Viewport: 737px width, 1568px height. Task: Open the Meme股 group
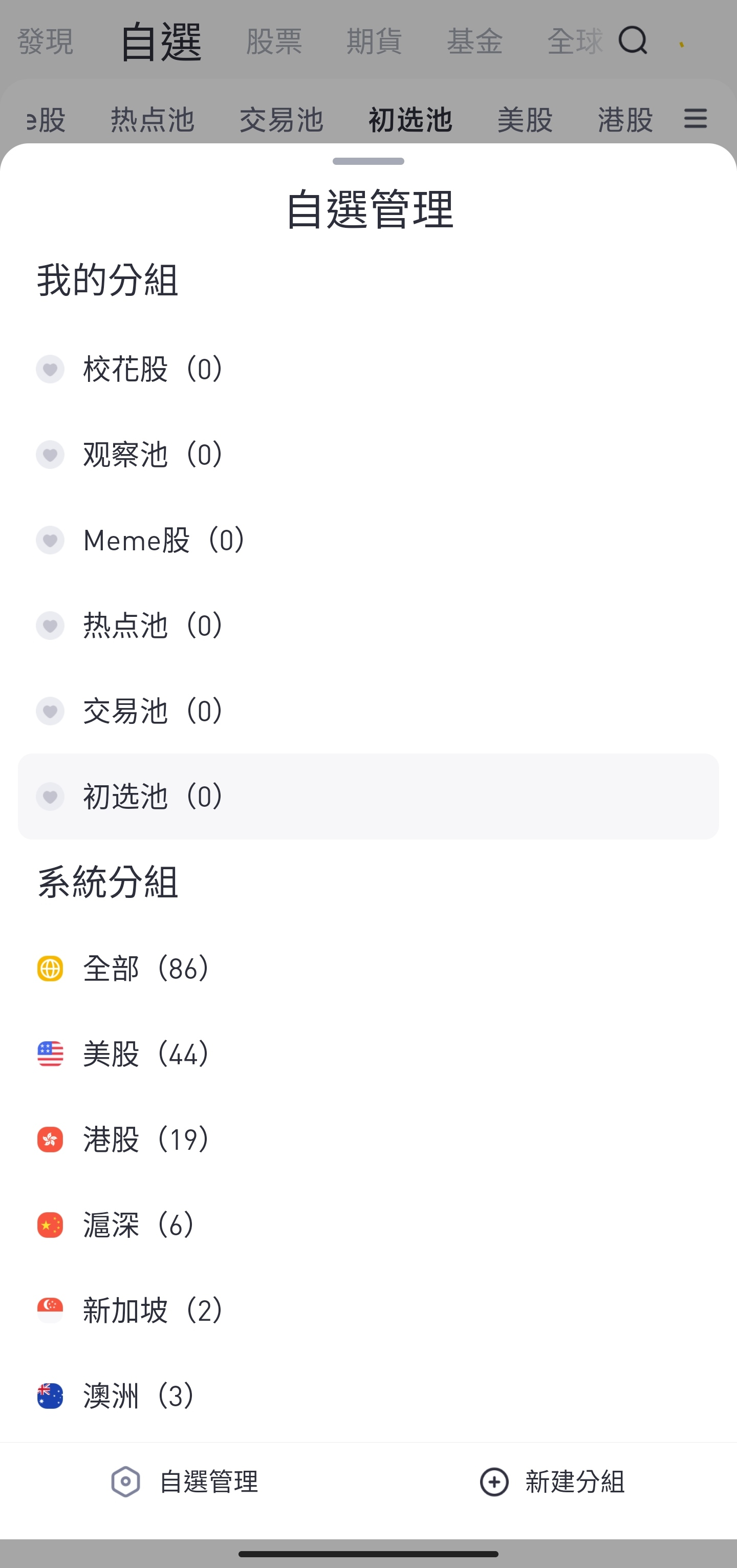pos(368,540)
